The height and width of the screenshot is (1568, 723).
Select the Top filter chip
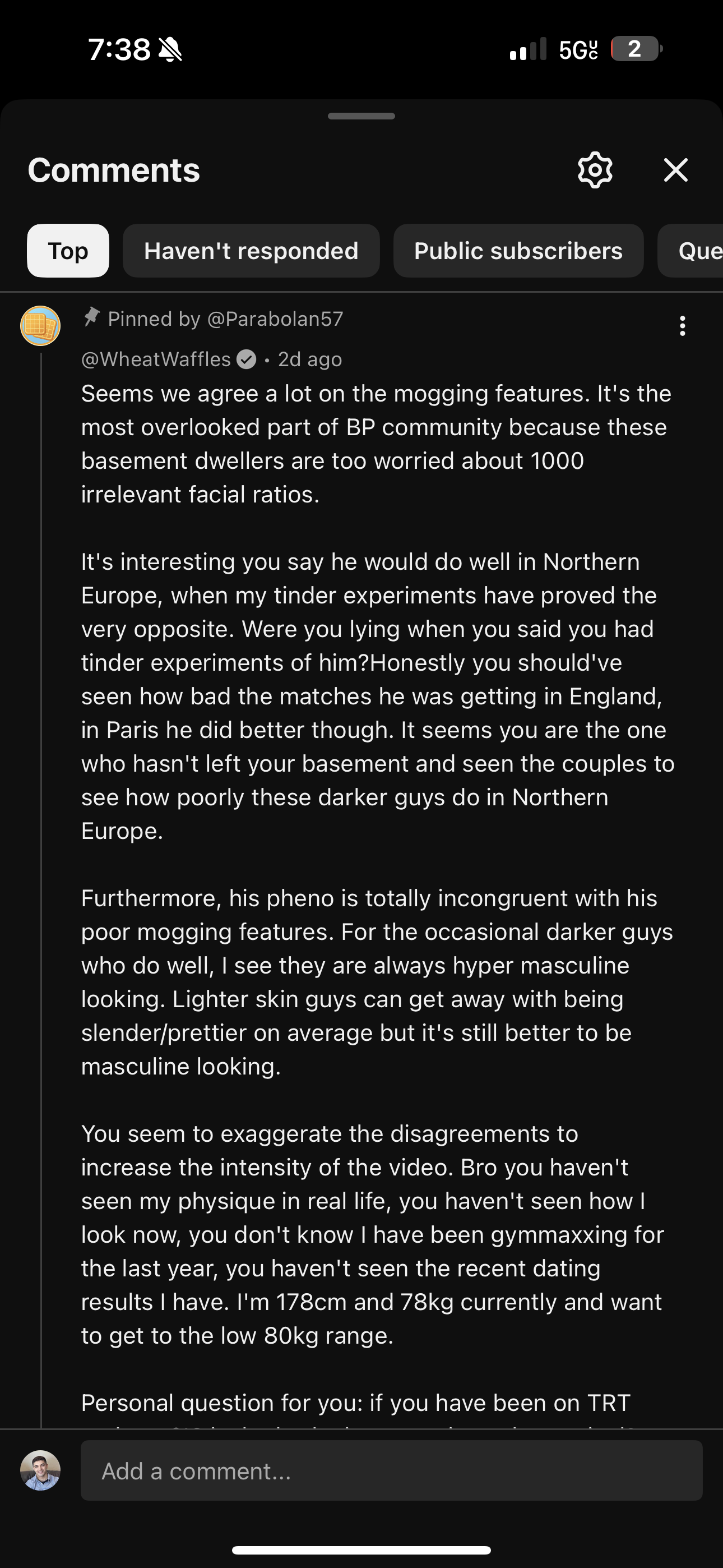(68, 251)
